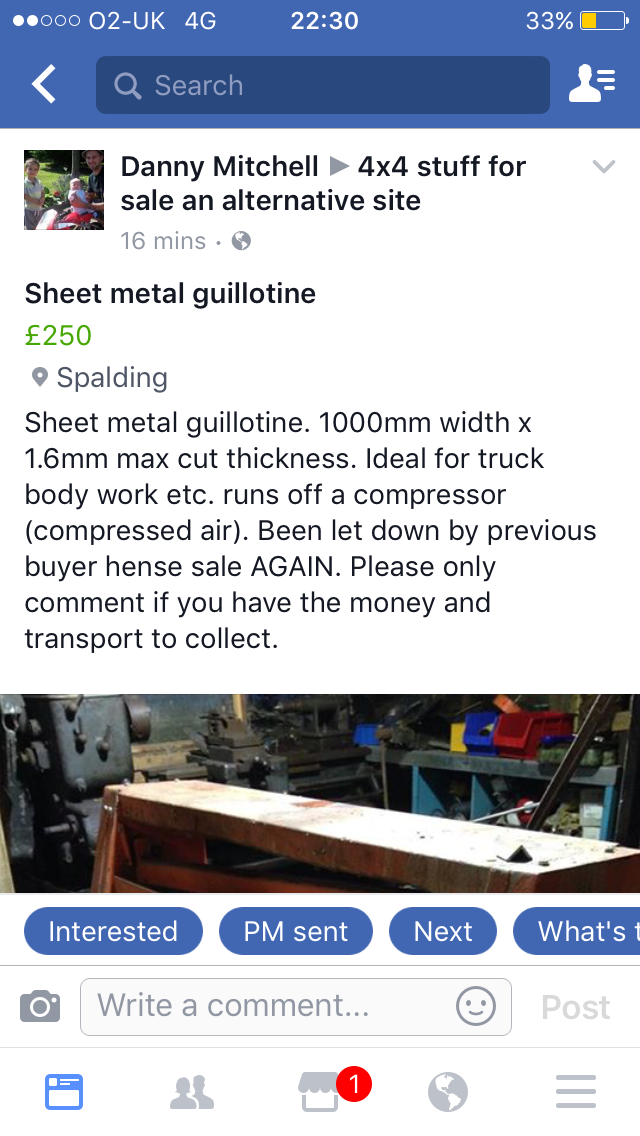640x1136 pixels.
Task: Open Danny Mitchell's profile picture
Action: pyautogui.click(x=64, y=190)
